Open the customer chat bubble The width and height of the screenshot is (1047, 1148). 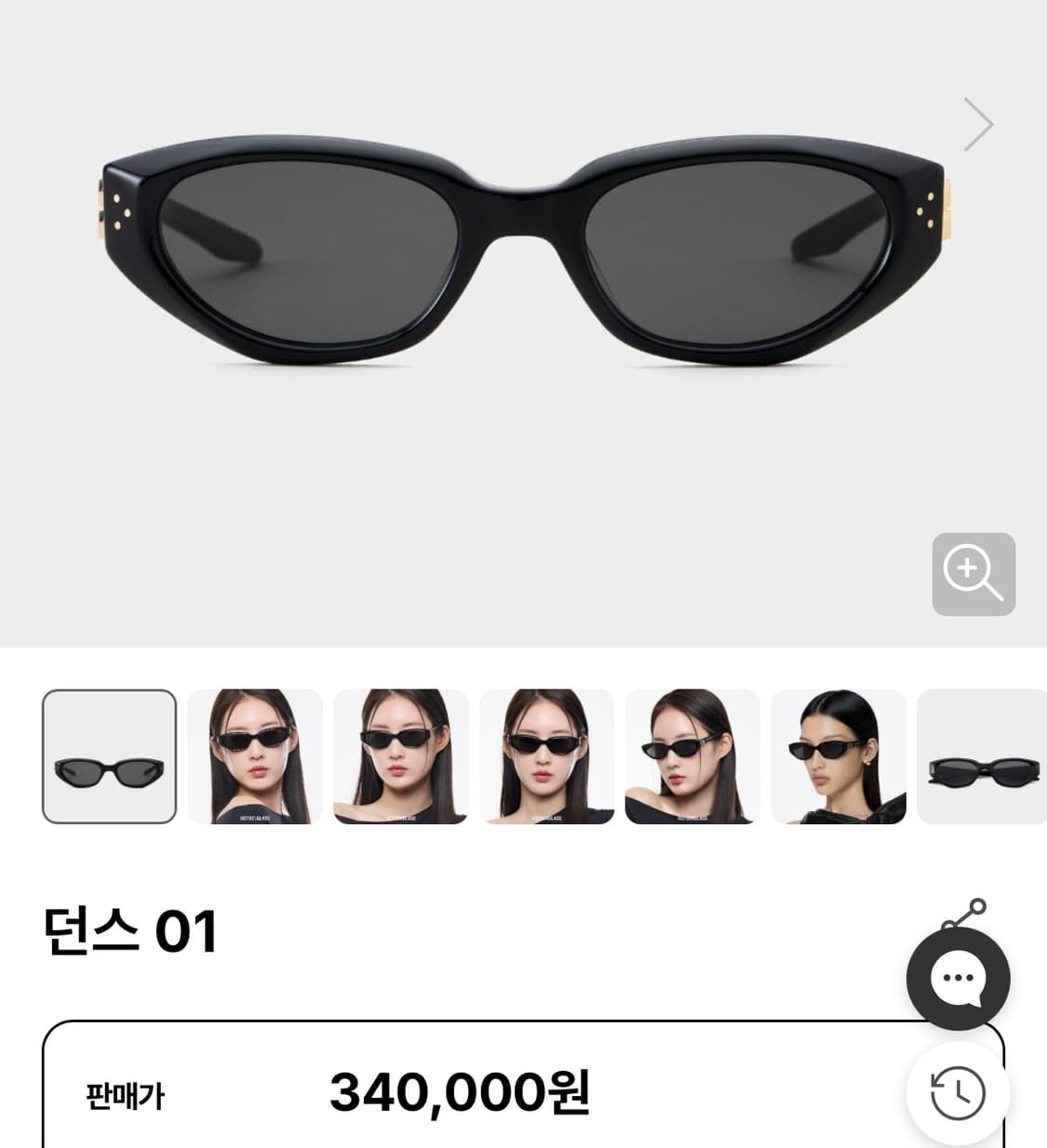coord(960,979)
